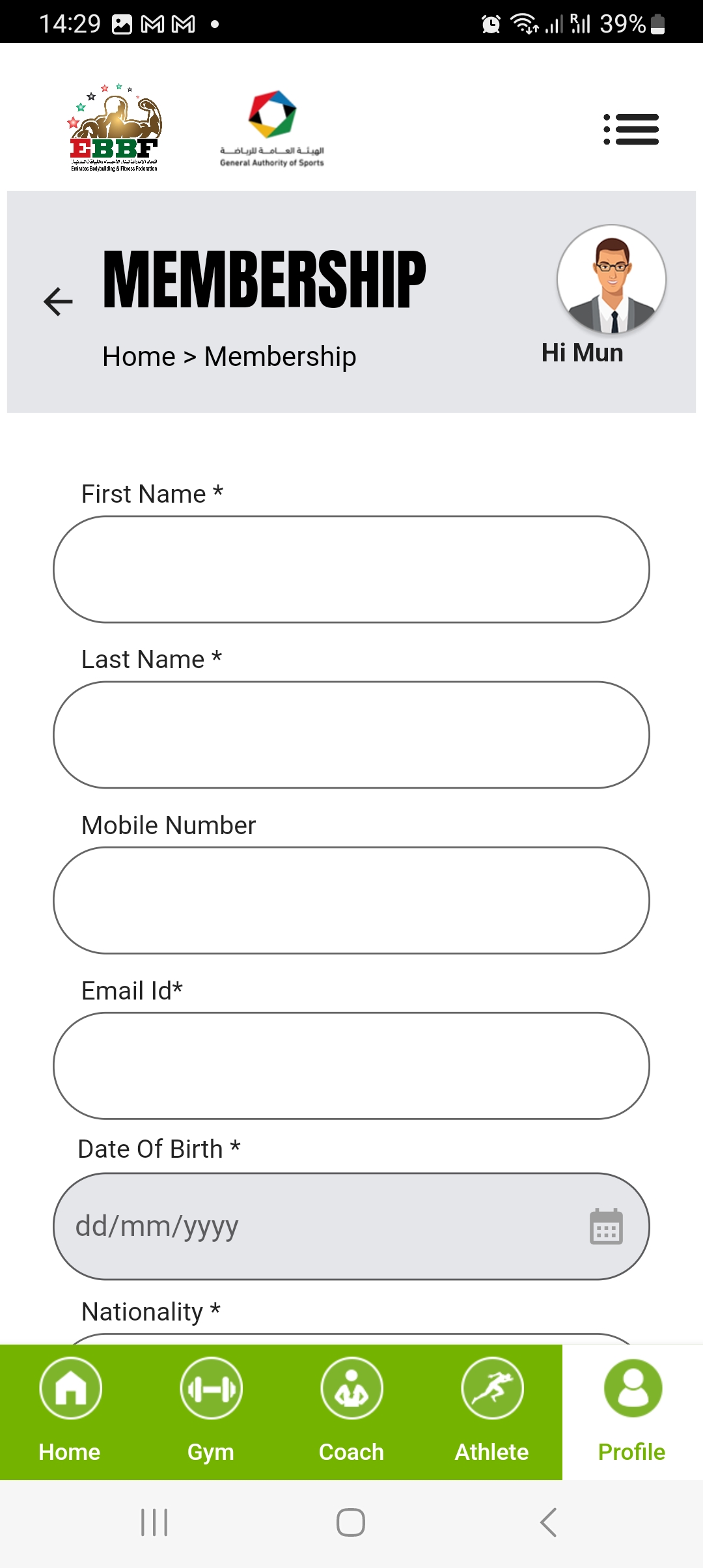Go back using the arrow beside Membership
Viewport: 703px width, 1568px height.
58,301
